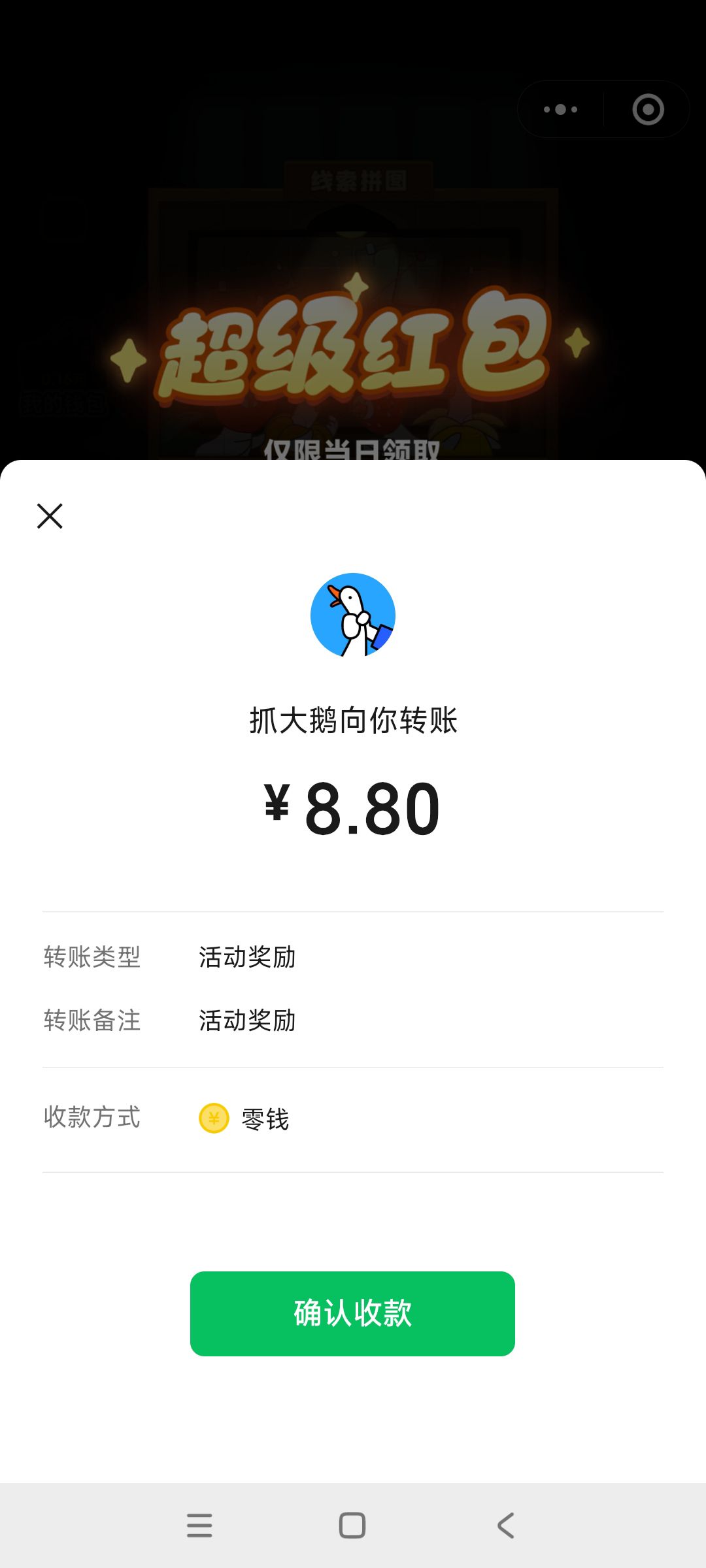706x1568 pixels.
Task: Go back using system navigation
Action: (505, 1526)
